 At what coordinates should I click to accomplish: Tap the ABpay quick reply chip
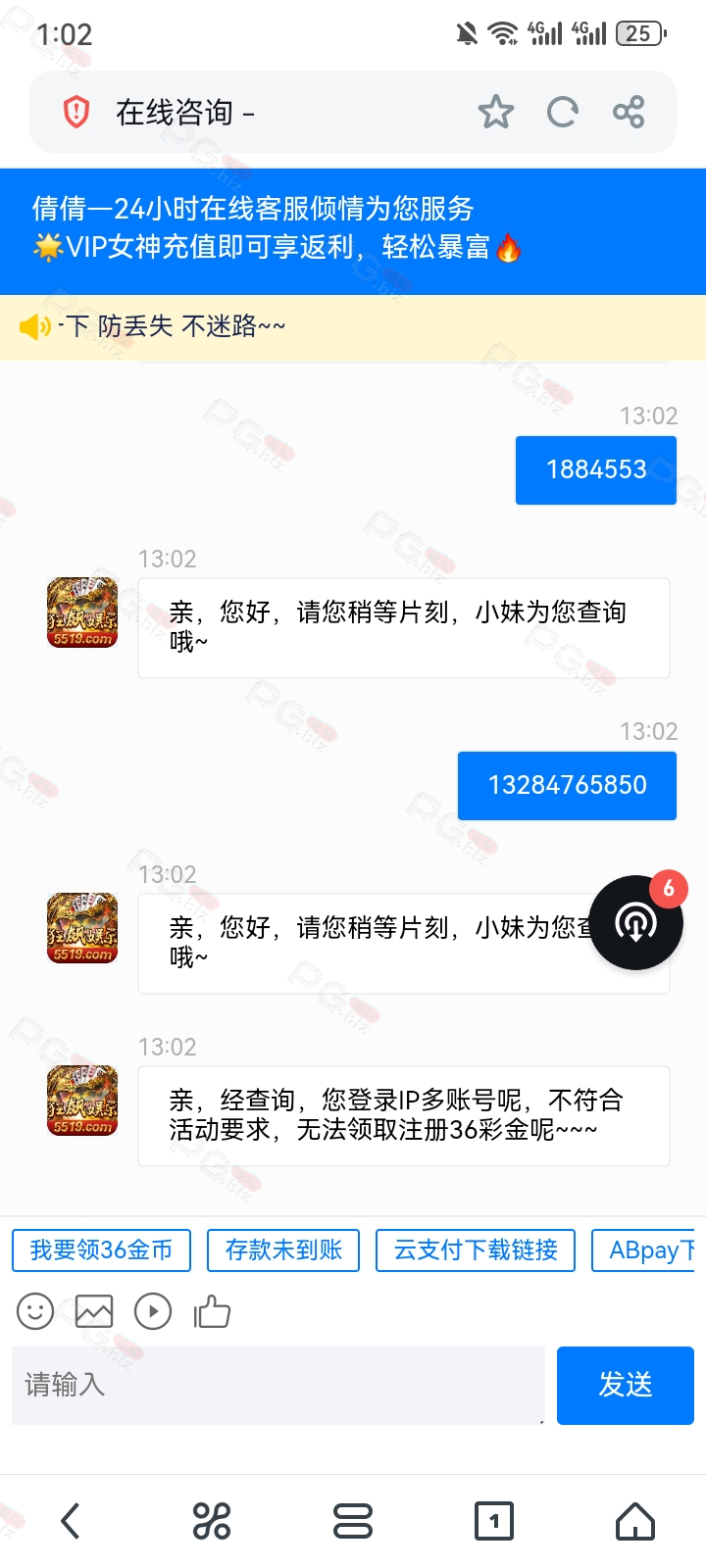(647, 1250)
